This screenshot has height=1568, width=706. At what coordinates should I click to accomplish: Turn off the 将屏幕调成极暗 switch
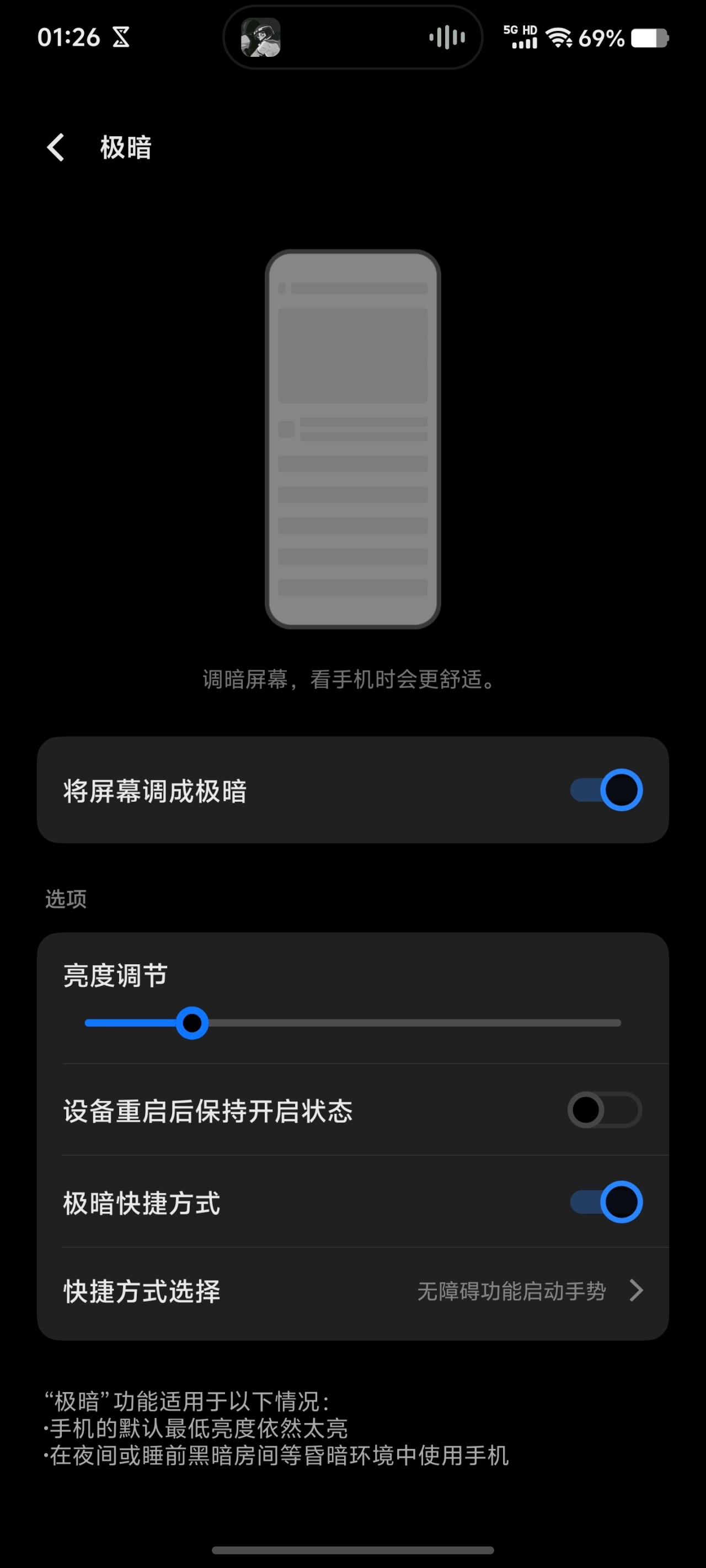pyautogui.click(x=606, y=790)
